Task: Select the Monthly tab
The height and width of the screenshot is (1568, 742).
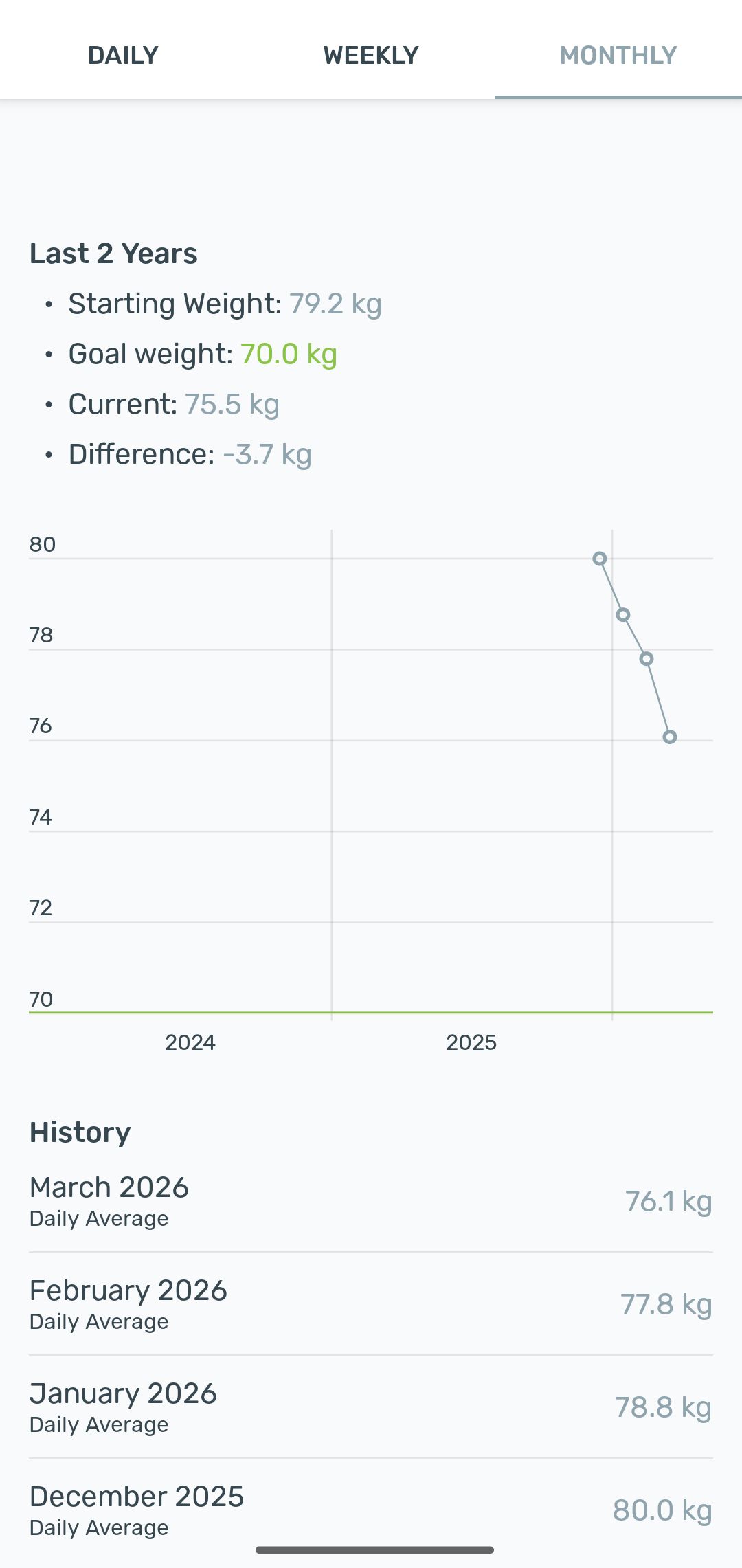Action: [x=618, y=55]
